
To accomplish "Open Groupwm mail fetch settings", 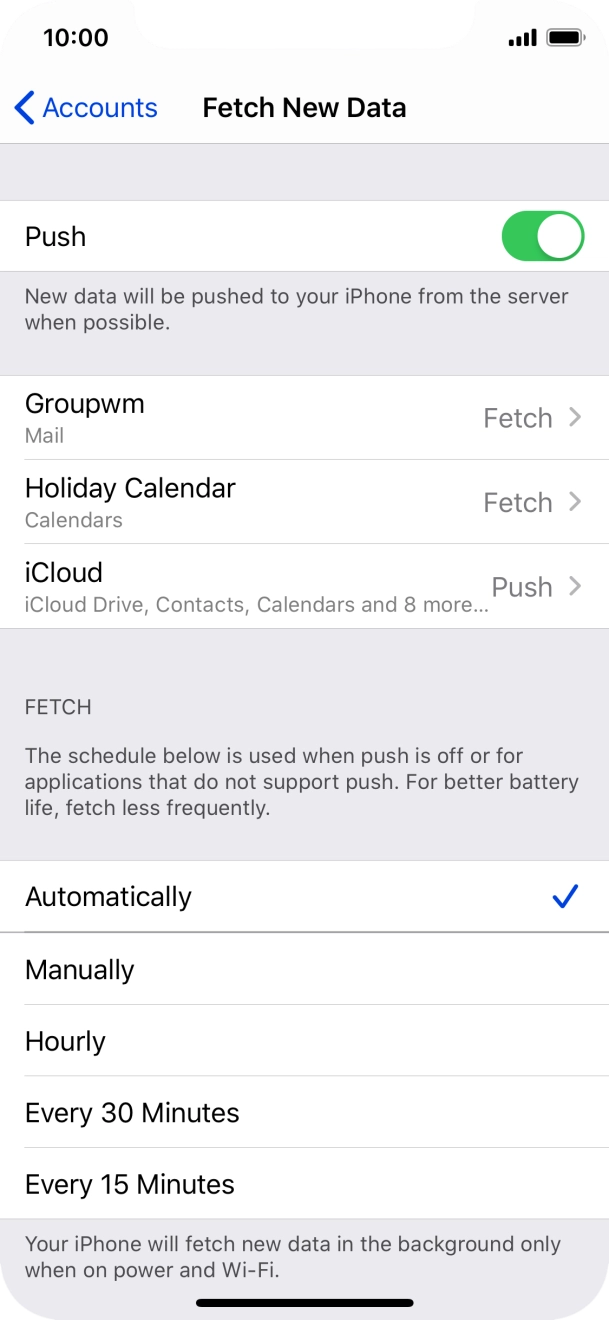I will click(x=304, y=418).
